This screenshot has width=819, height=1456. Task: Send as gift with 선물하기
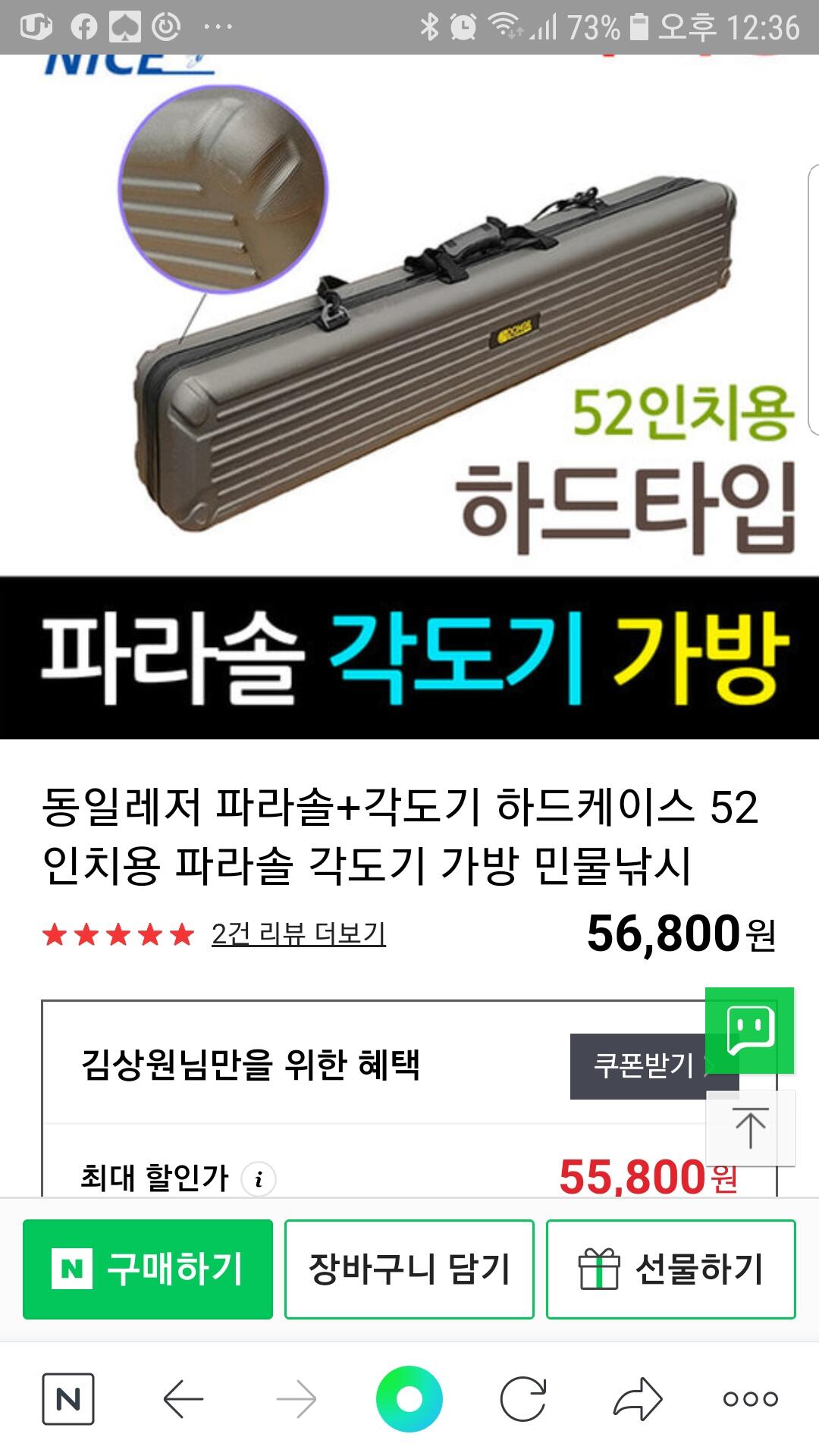(x=671, y=1269)
